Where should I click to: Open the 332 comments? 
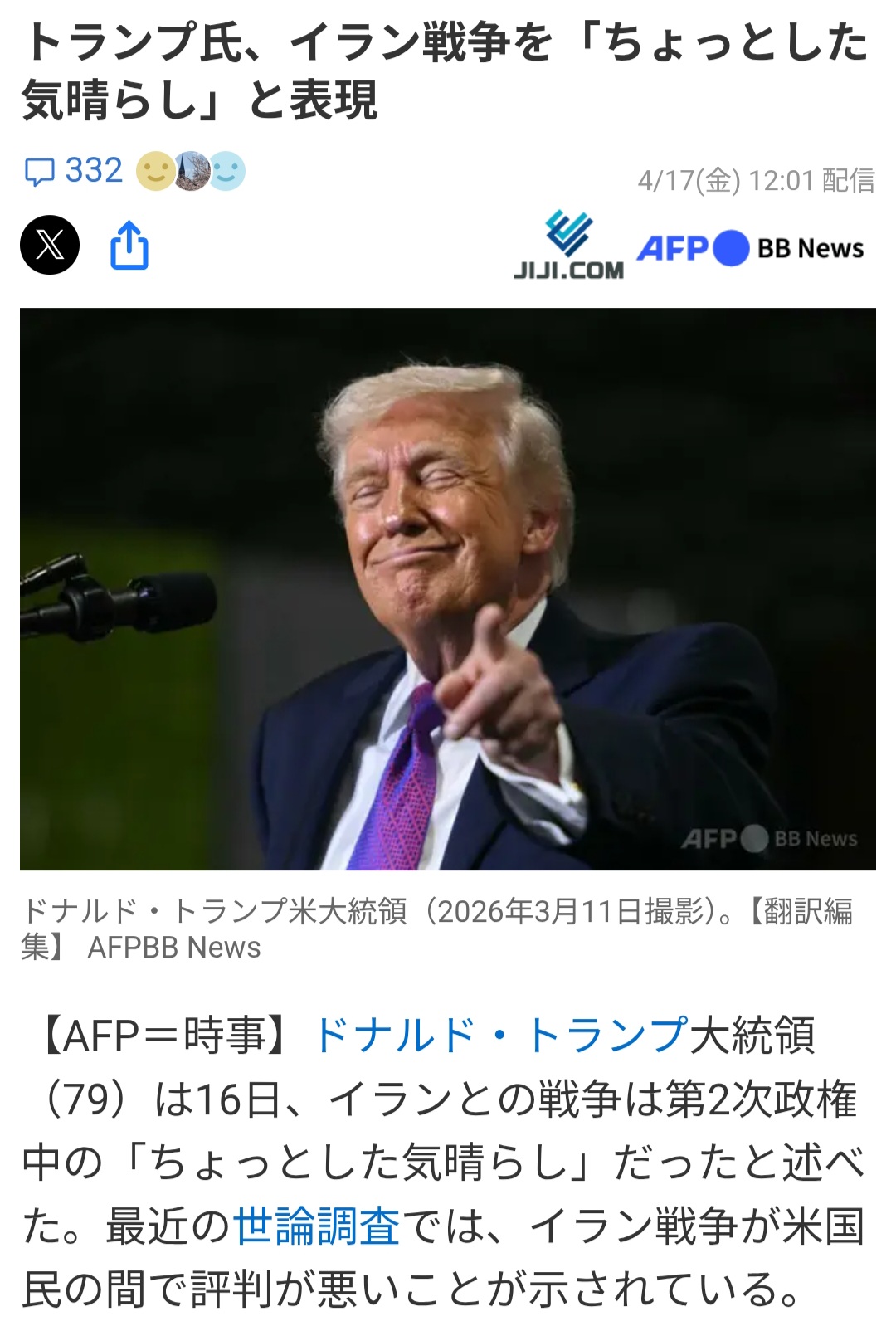pos(74,171)
